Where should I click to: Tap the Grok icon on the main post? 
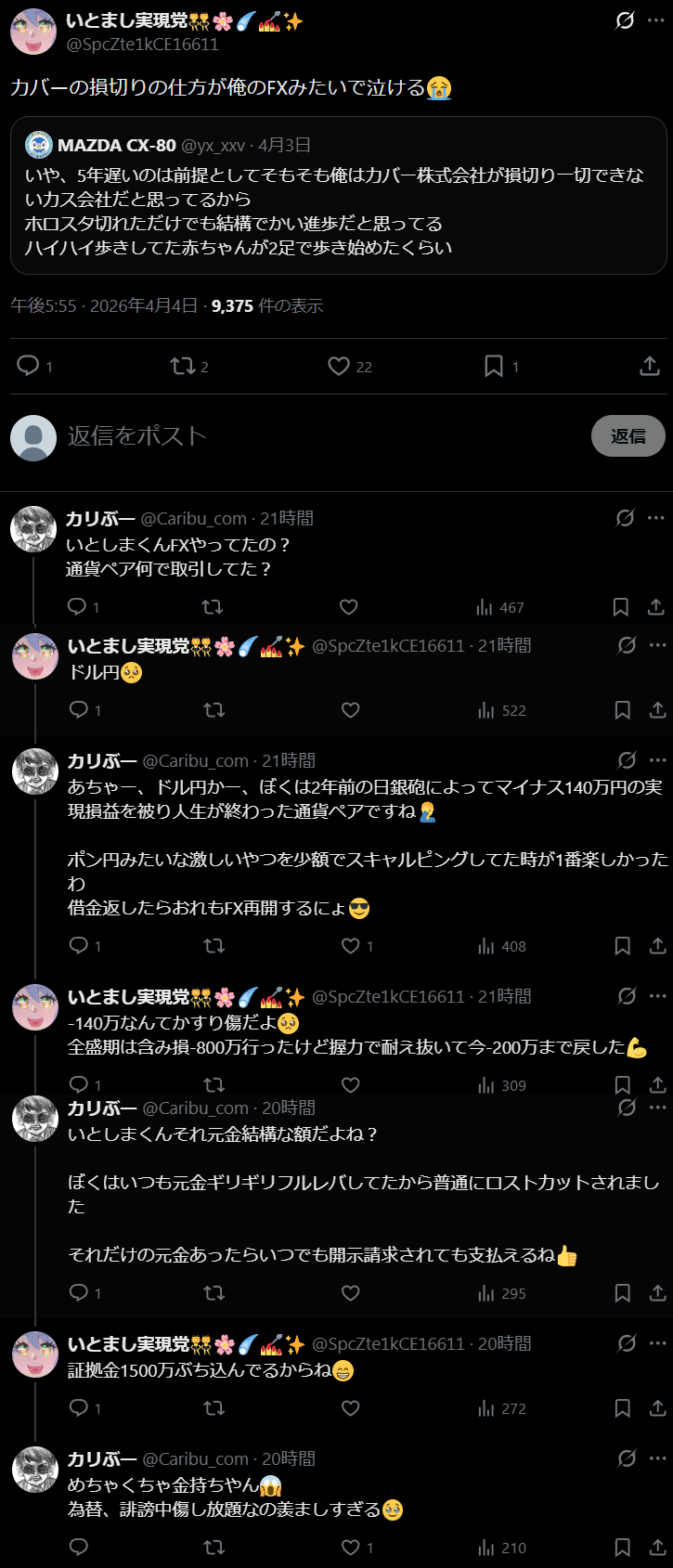[625, 20]
